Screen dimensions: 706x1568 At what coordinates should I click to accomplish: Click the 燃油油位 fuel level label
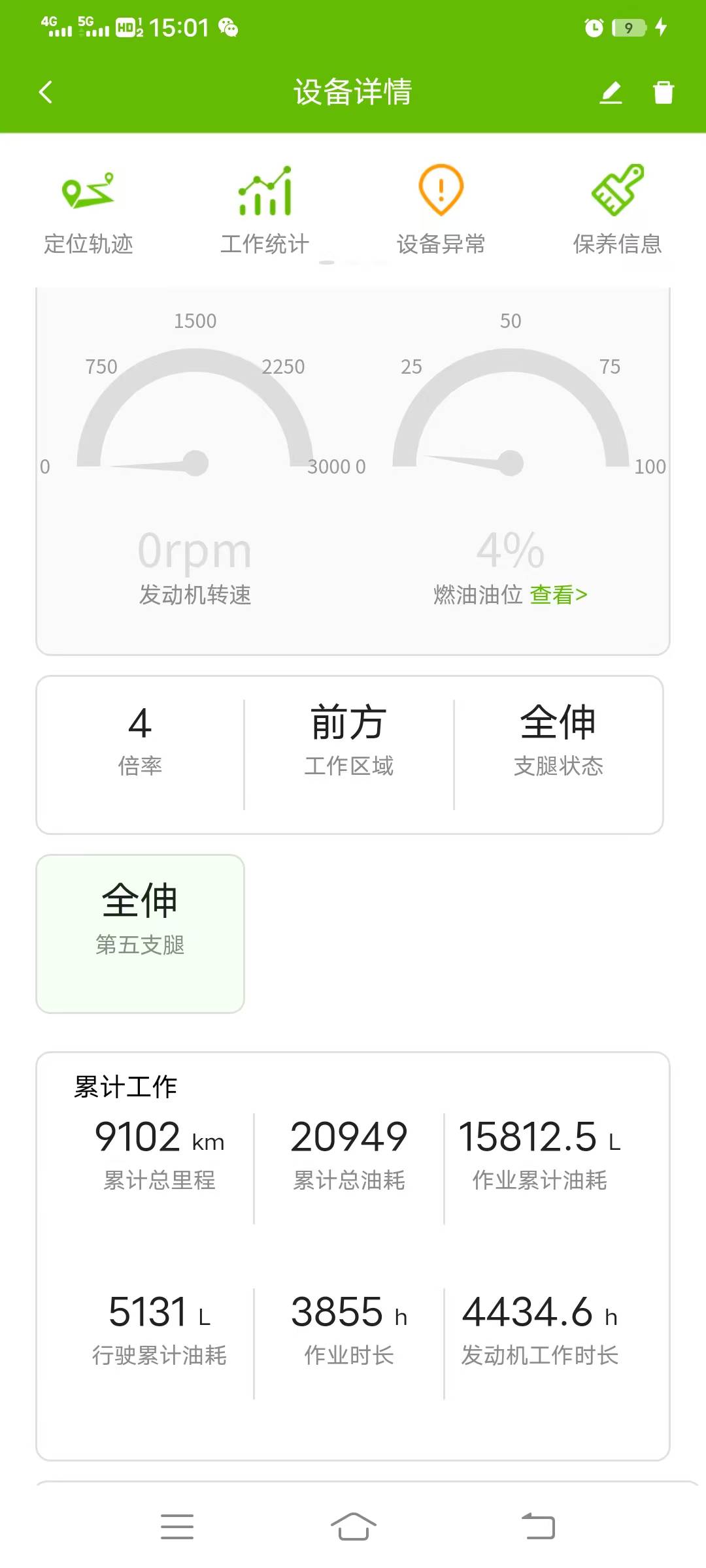click(476, 595)
